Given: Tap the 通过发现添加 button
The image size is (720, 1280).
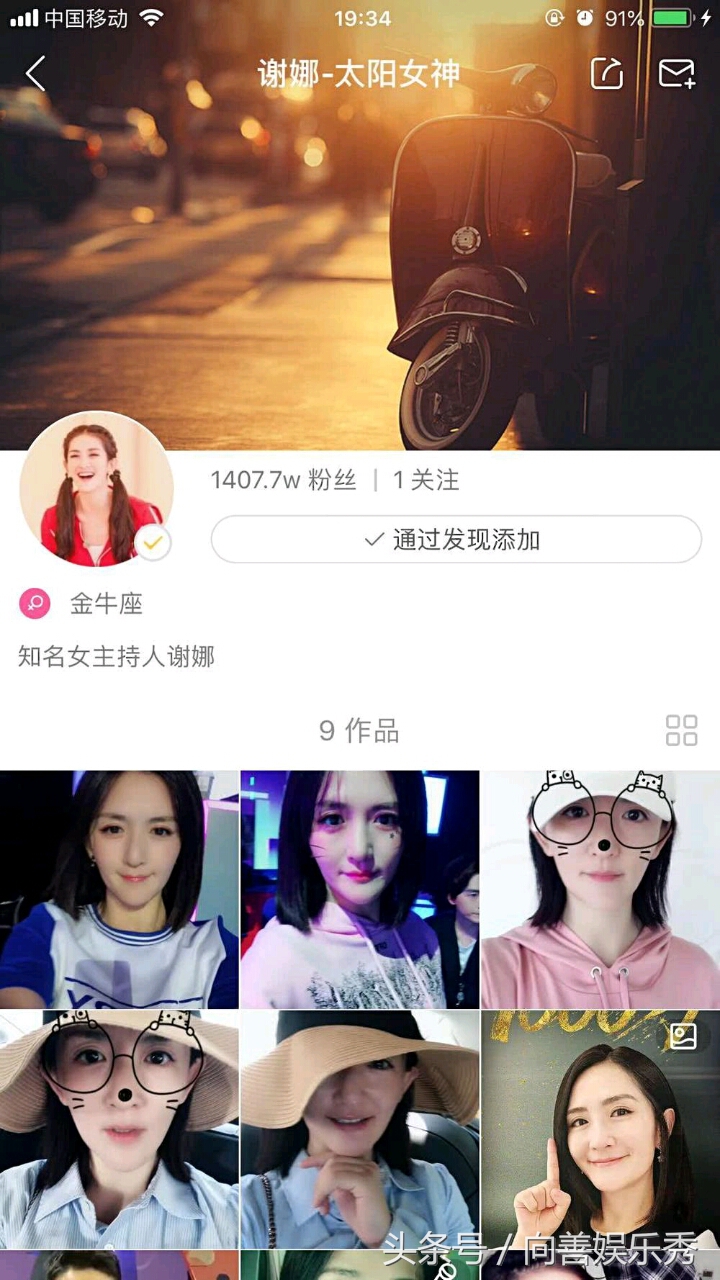Looking at the screenshot, I should click(456, 540).
